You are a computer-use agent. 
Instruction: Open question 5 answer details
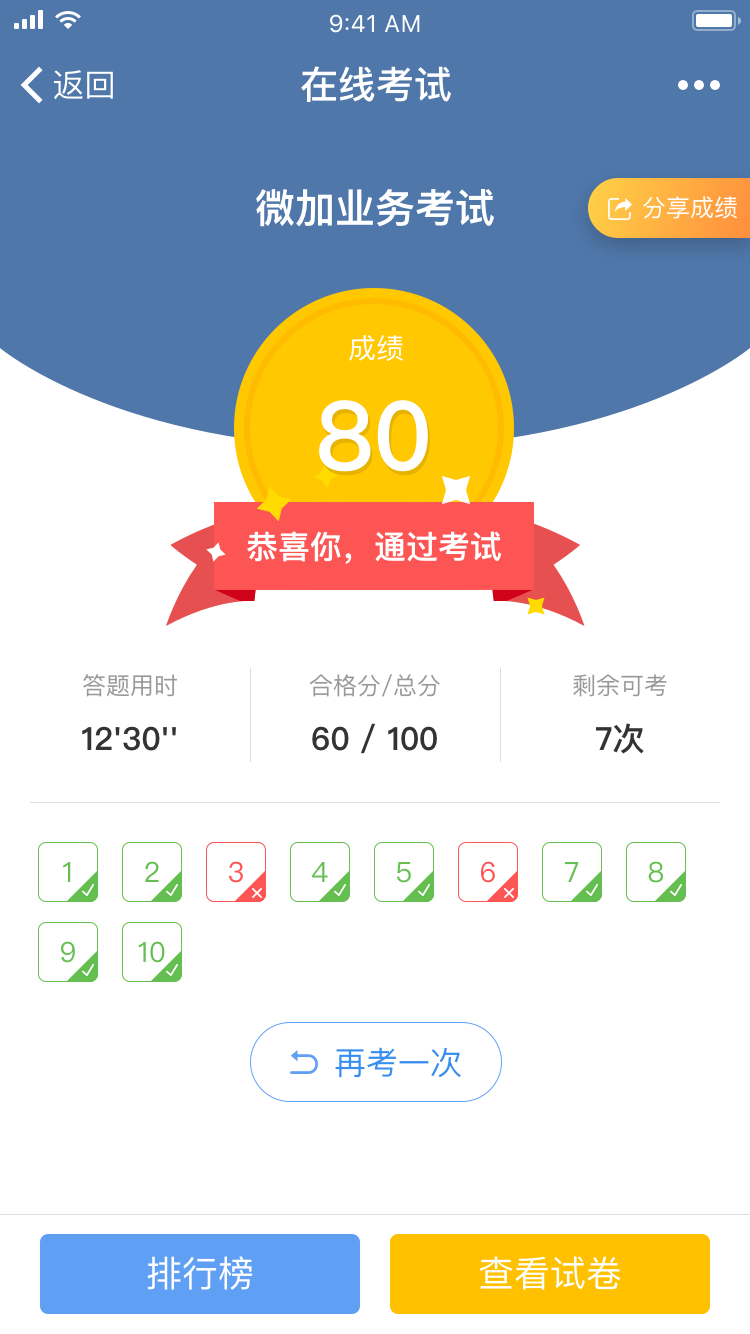(x=404, y=872)
